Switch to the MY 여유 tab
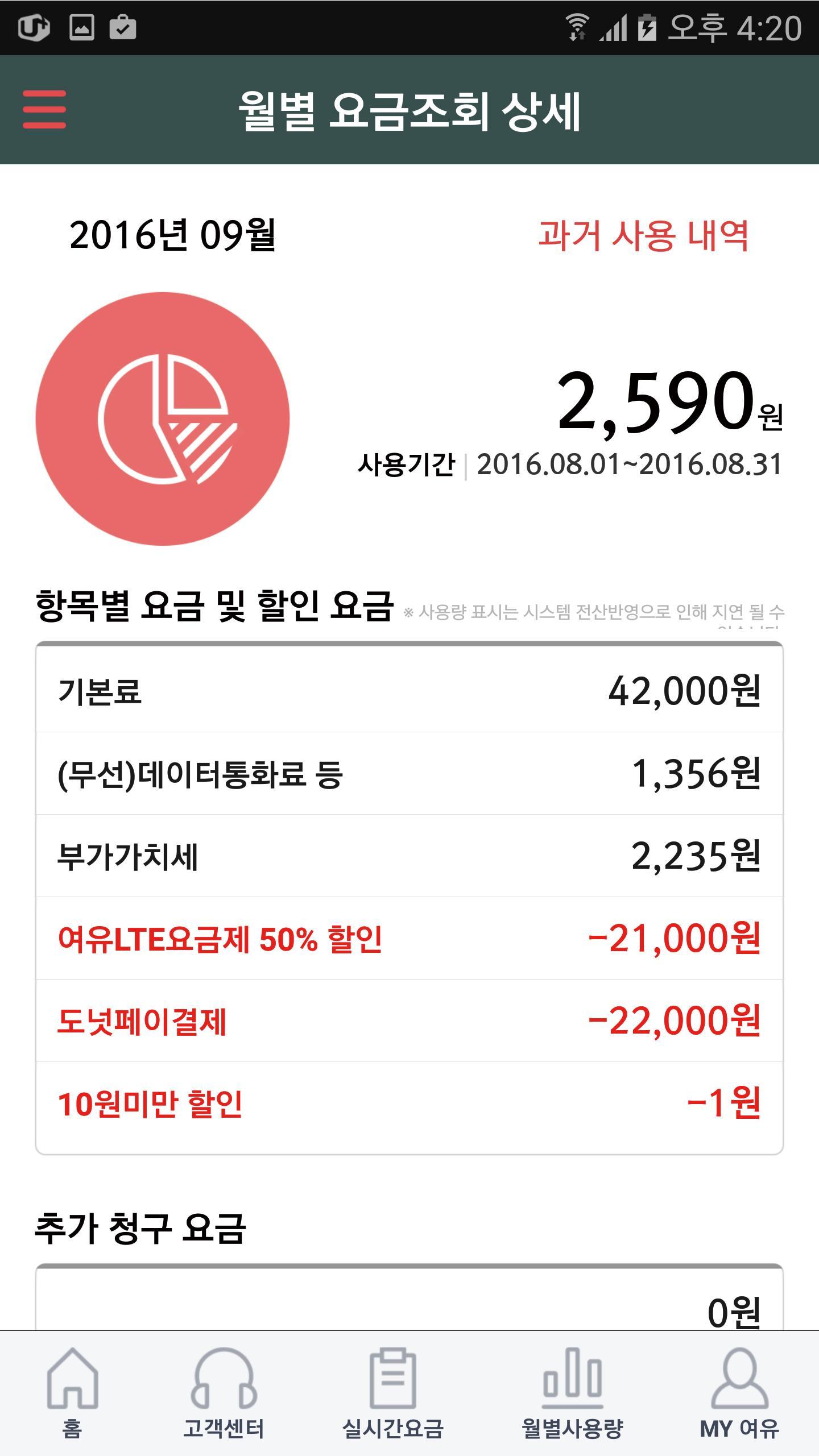 click(x=739, y=1393)
